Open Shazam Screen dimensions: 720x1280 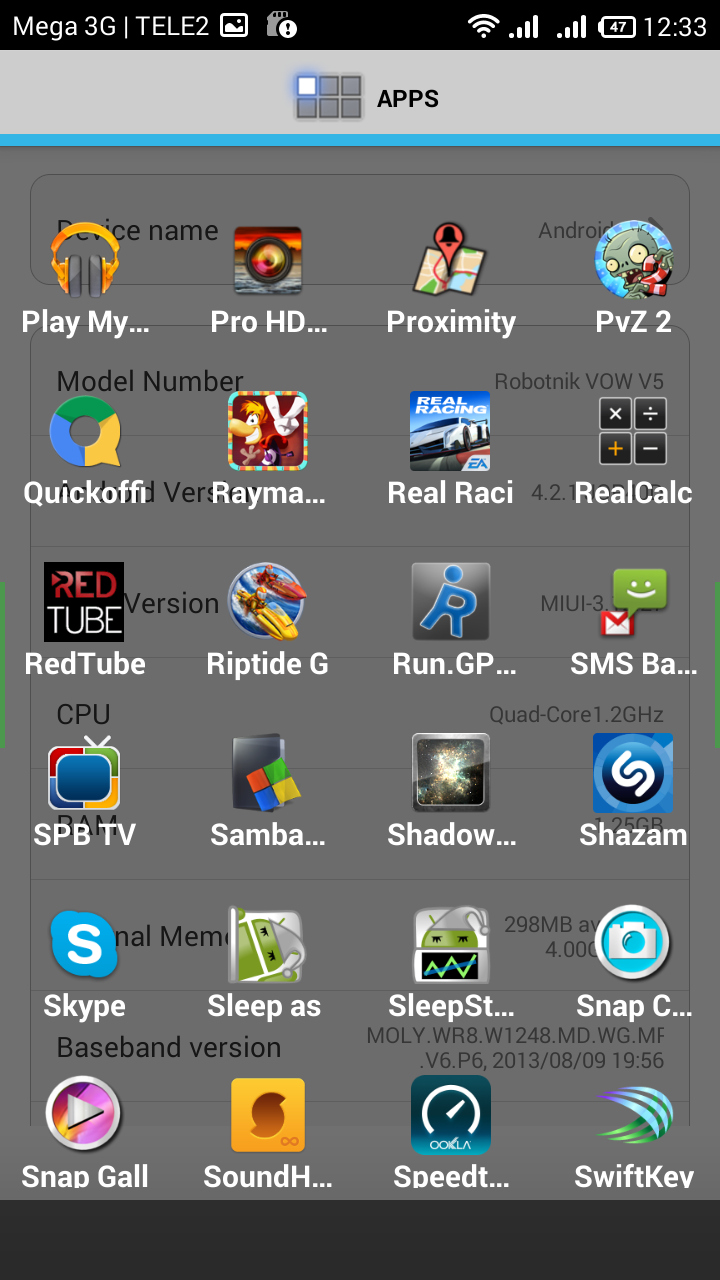pyautogui.click(x=634, y=774)
